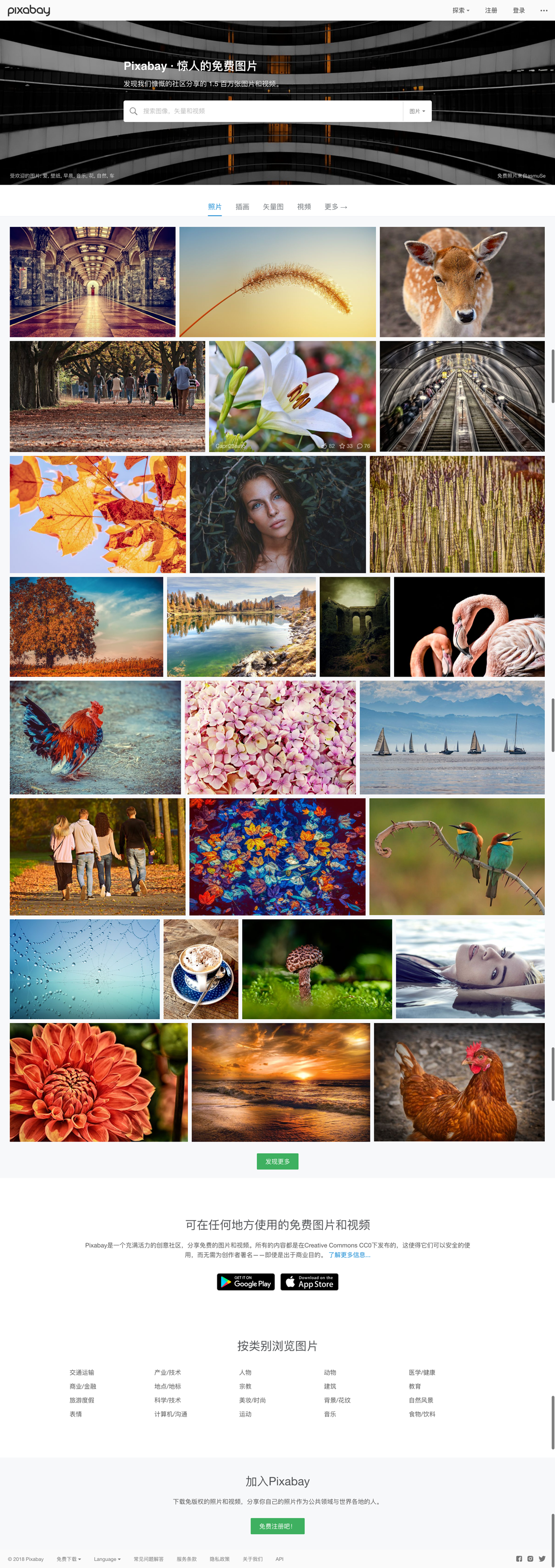This screenshot has height=1568, width=555.
Task: View the flamingo photo
Action: 469,626
